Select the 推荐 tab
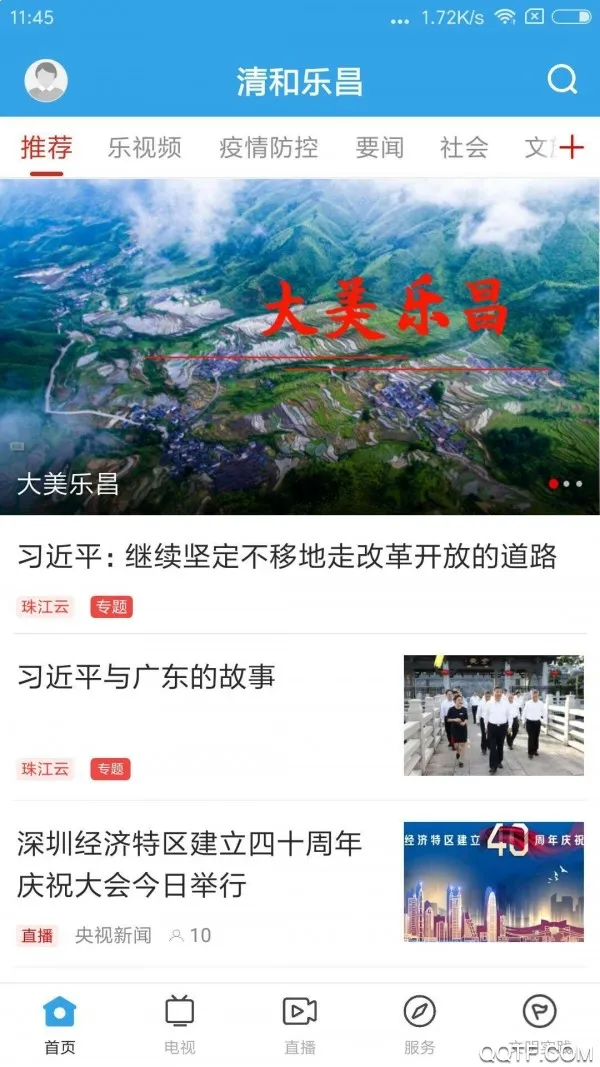This screenshot has width=600, height=1067. pos(47,148)
